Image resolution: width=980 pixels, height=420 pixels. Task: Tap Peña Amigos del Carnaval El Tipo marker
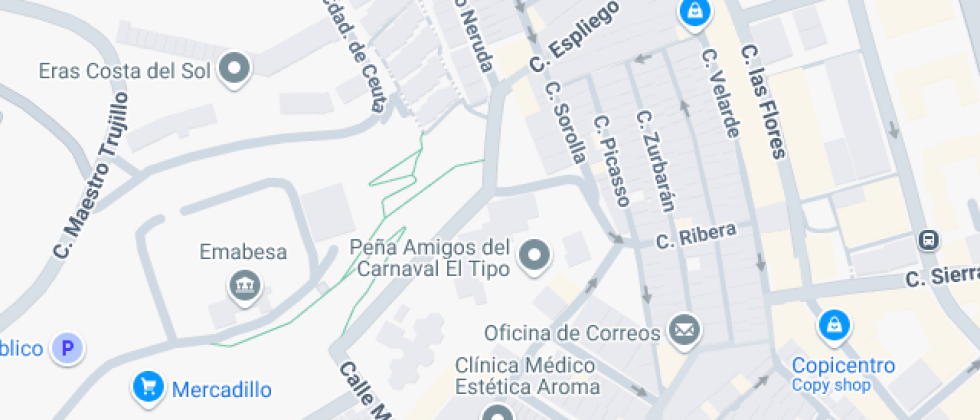click(537, 255)
